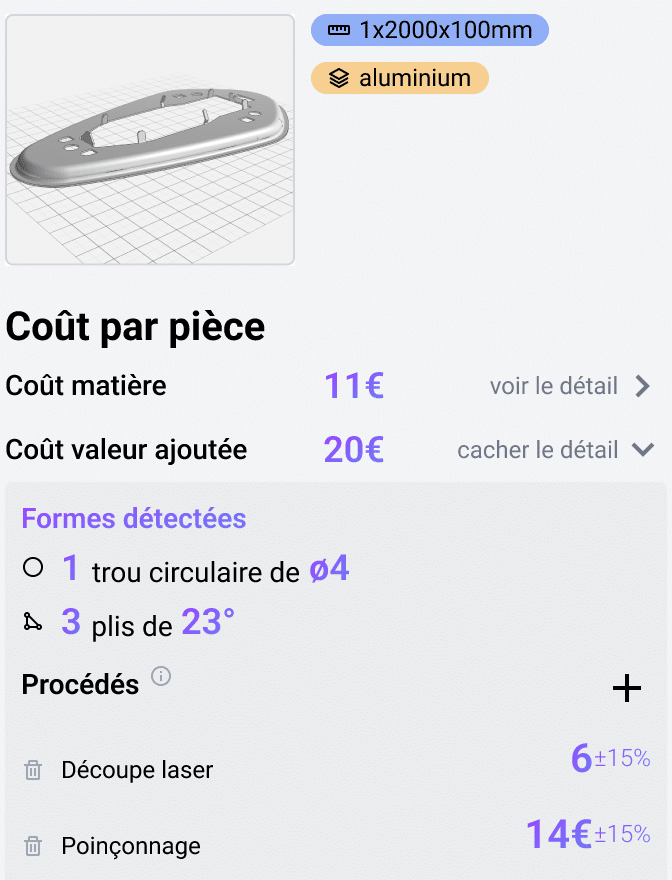Select the 1x2000x100mm dimension chip
Viewport: 672px width, 880px height.
click(430, 30)
